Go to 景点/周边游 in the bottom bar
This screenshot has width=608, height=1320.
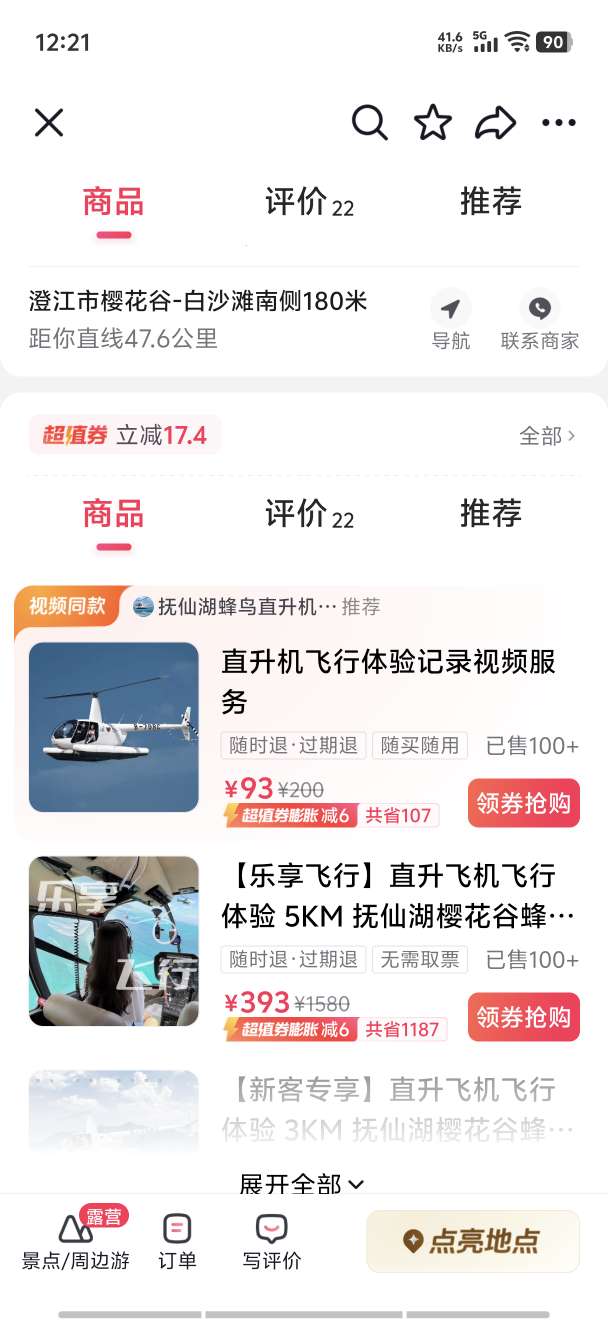point(76,1241)
